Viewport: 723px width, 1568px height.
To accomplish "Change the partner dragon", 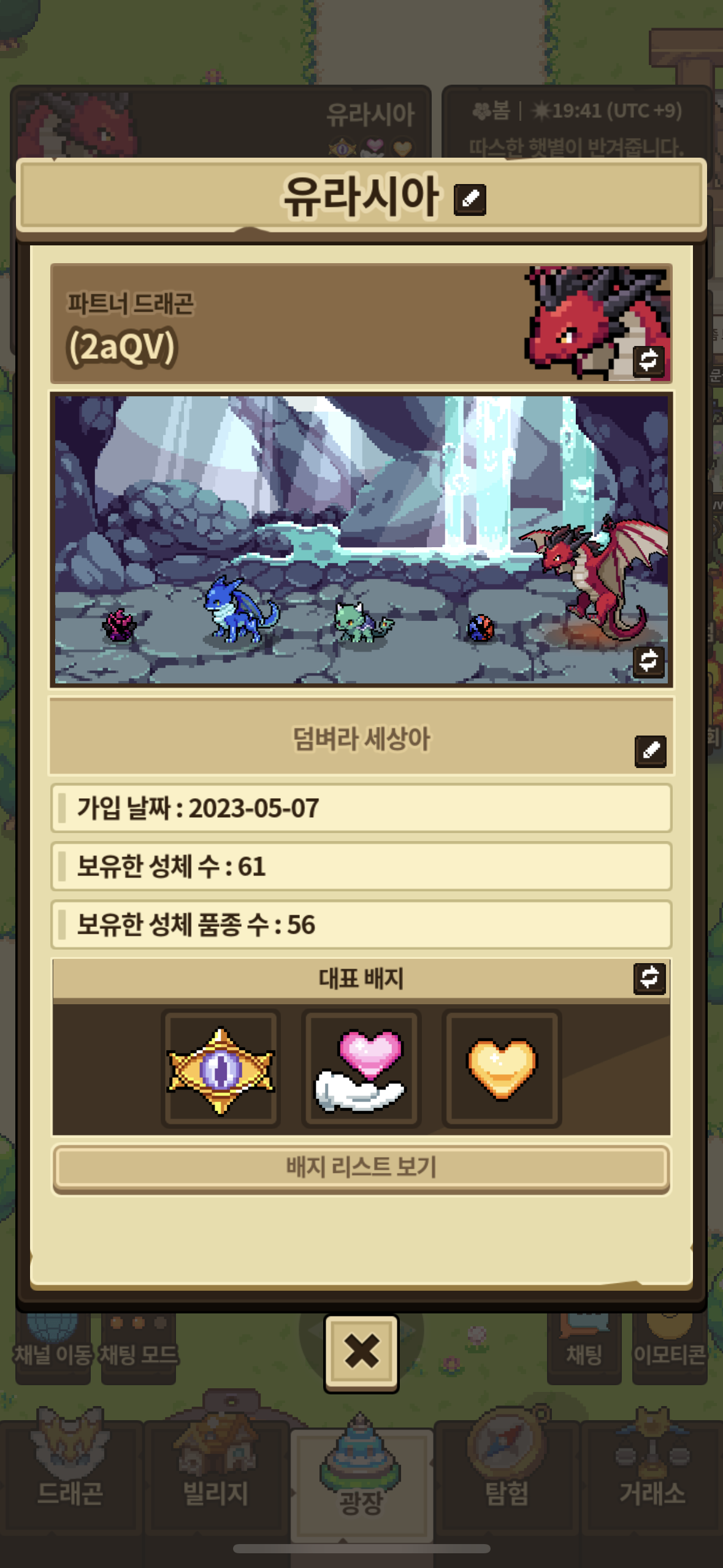I will 649,360.
